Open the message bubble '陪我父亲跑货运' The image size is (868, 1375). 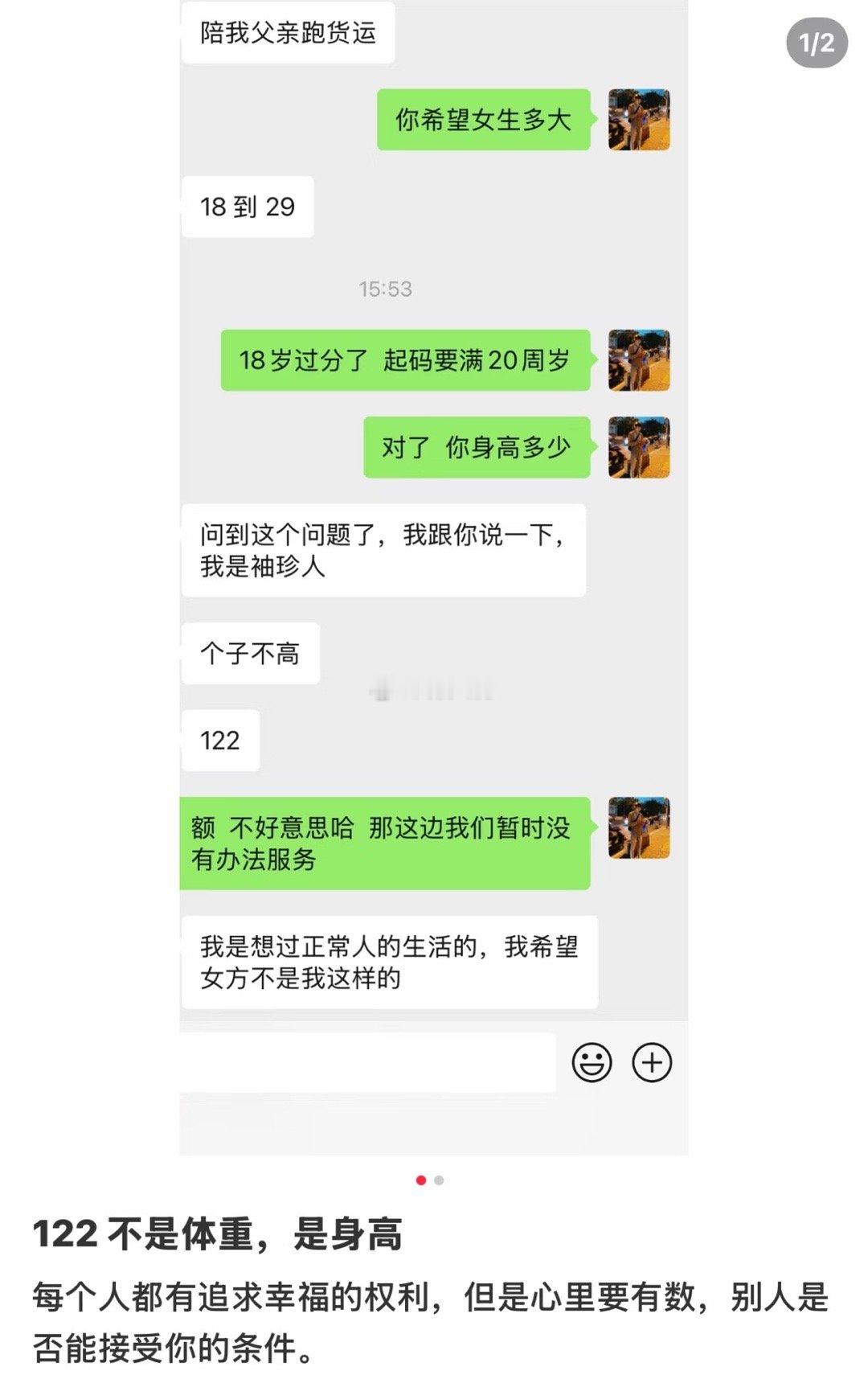pos(285,34)
